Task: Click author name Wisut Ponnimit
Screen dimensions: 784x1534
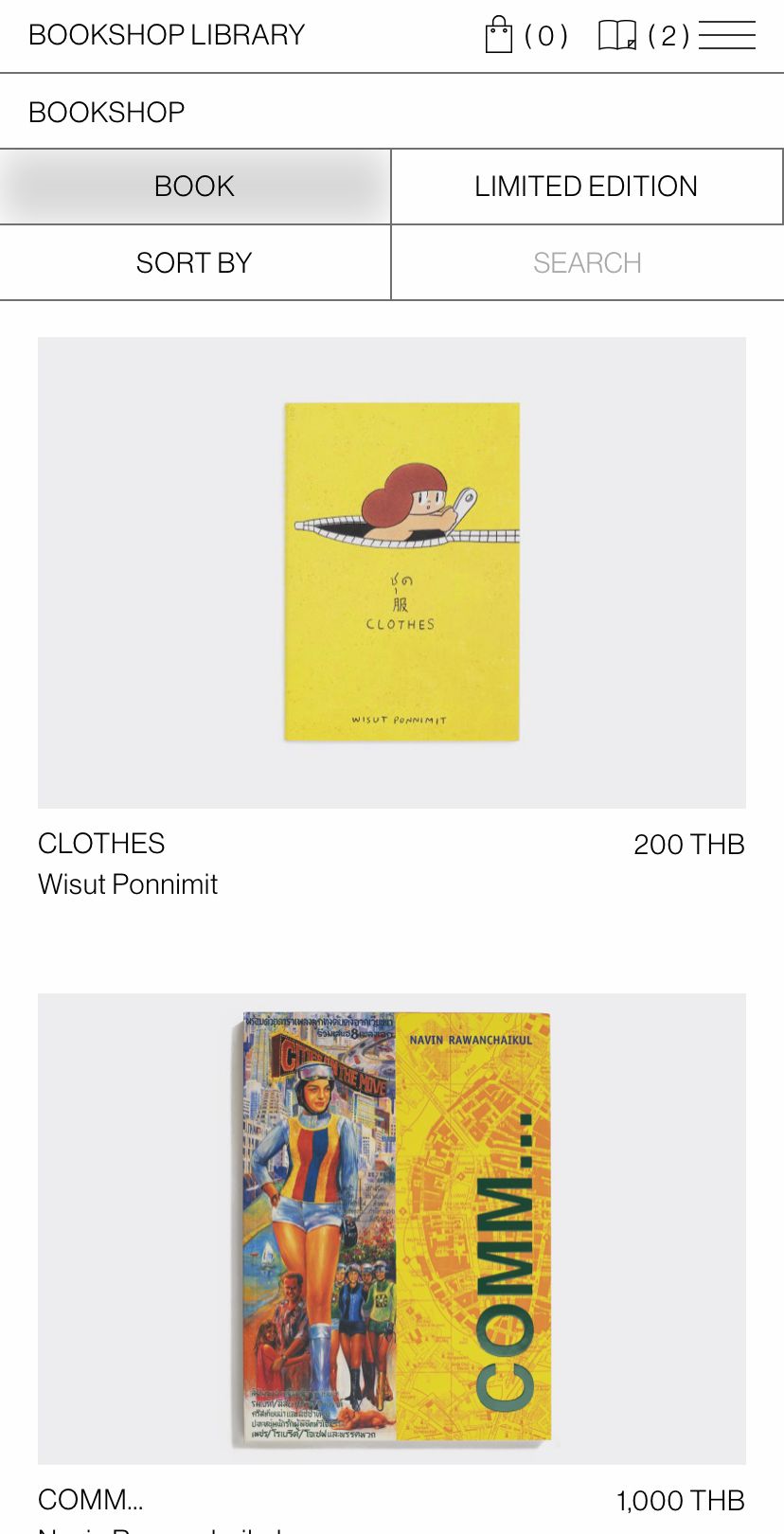Action: 127,883
